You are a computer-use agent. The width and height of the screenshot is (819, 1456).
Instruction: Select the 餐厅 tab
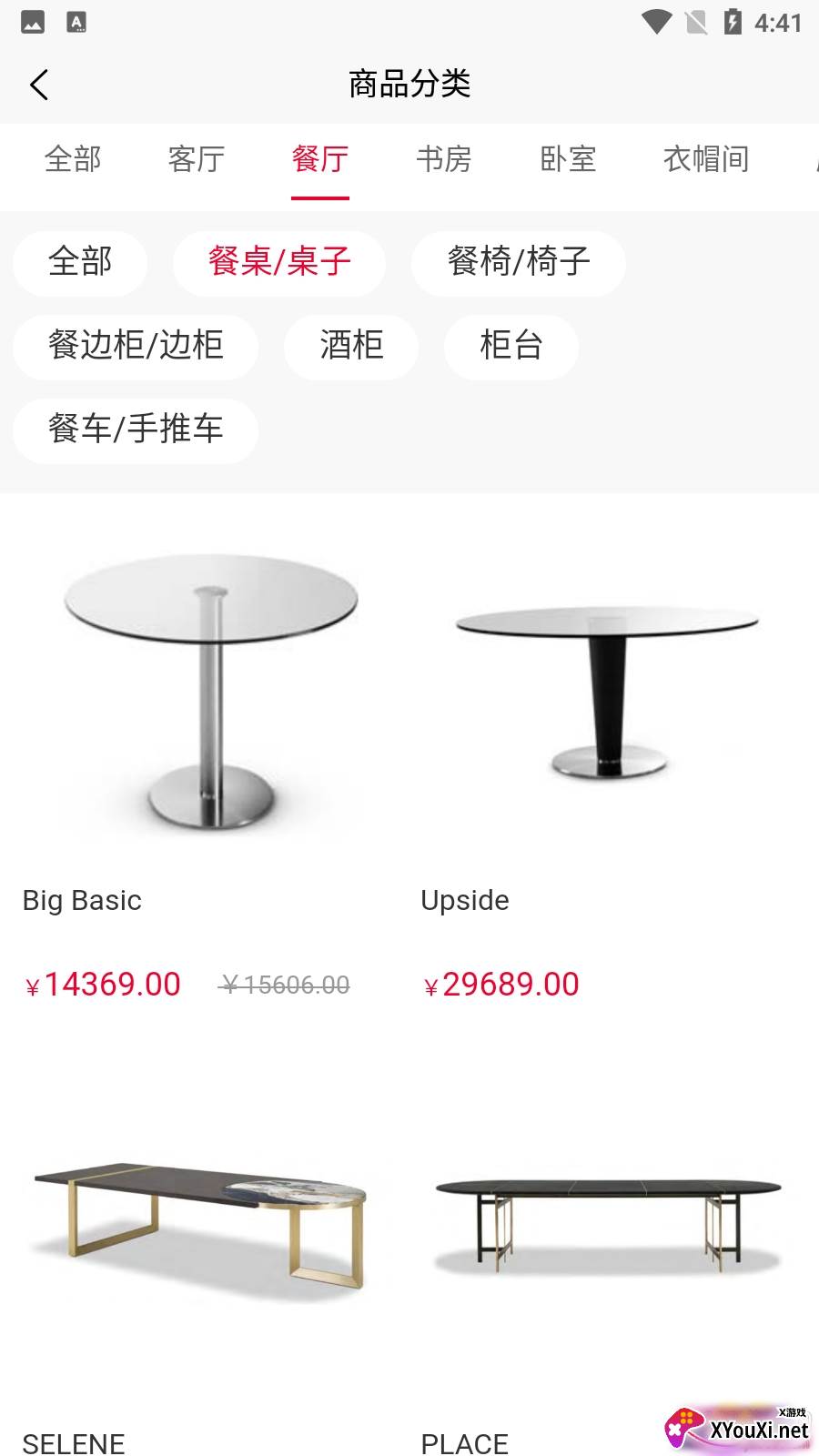pos(320,159)
